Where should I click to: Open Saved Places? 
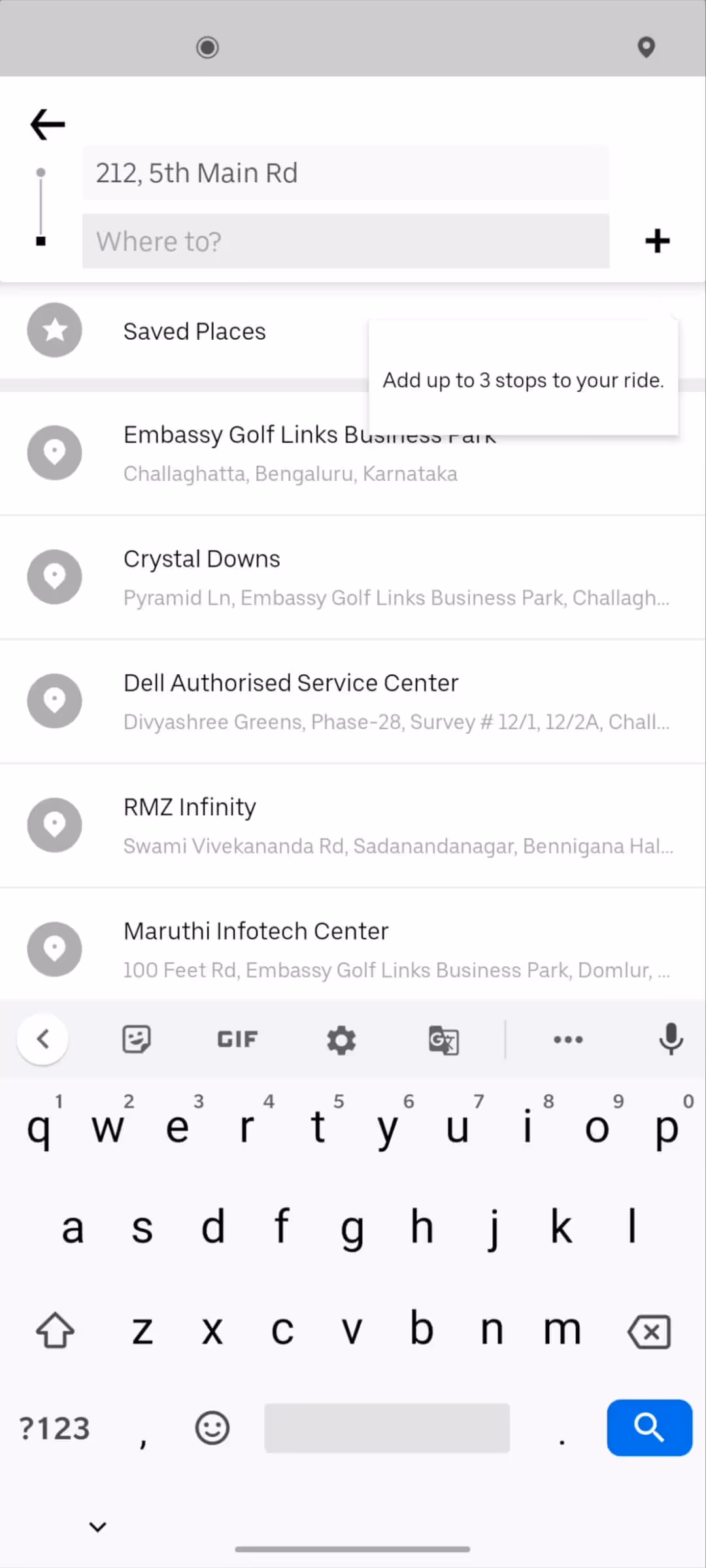tap(193, 331)
